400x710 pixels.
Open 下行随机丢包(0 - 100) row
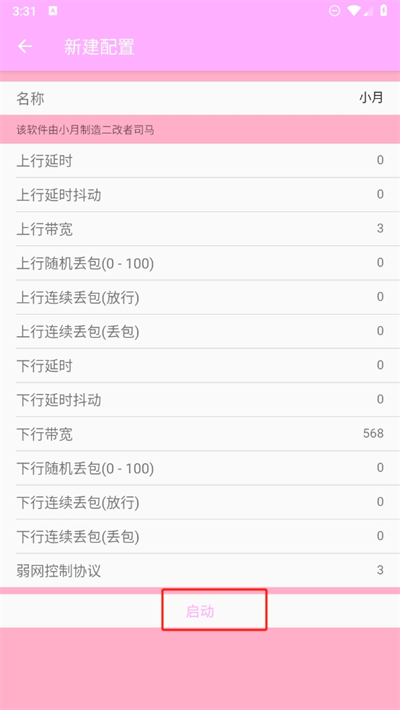click(x=200, y=468)
